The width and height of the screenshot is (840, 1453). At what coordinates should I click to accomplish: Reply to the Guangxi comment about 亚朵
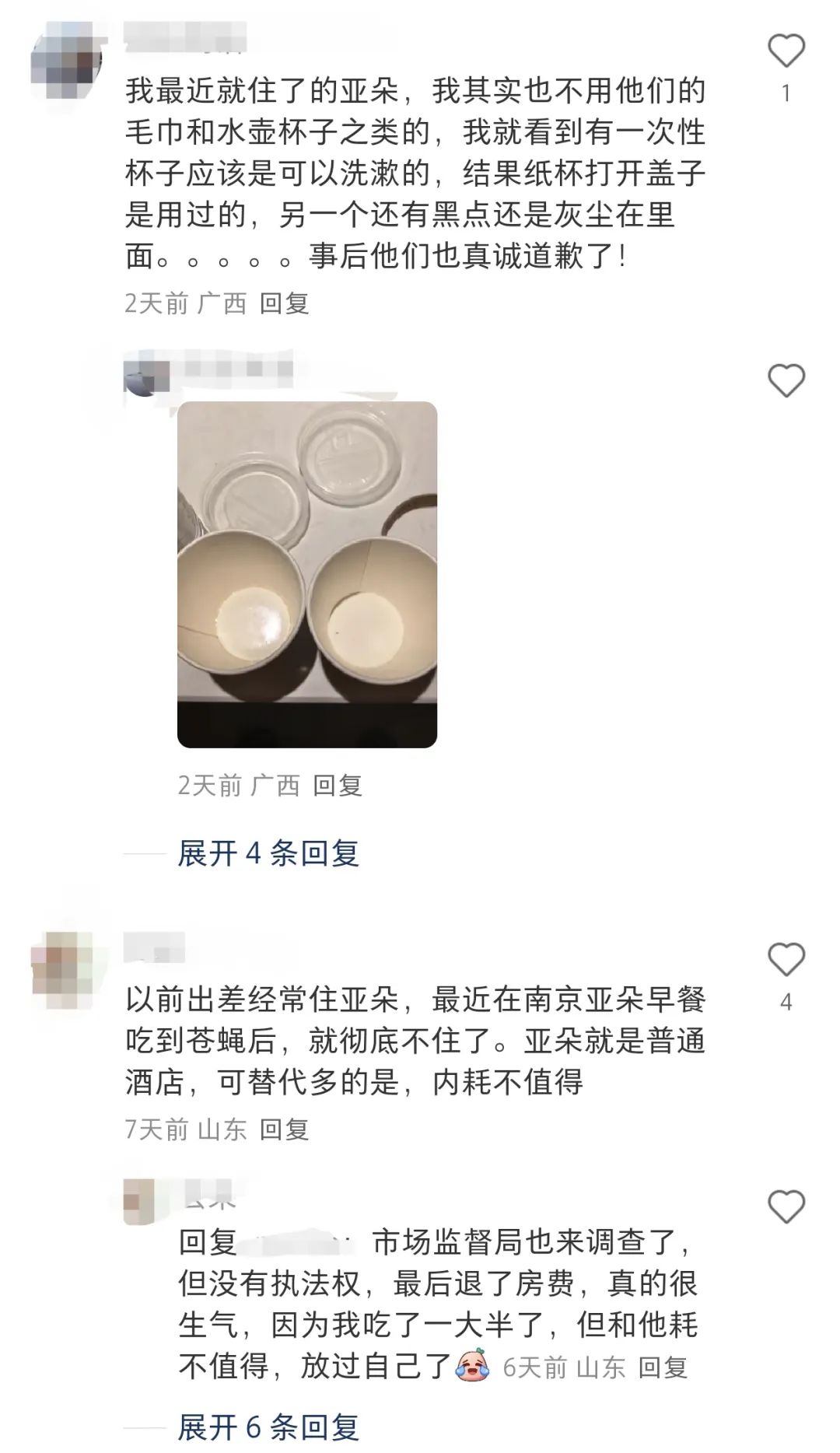coord(284,303)
